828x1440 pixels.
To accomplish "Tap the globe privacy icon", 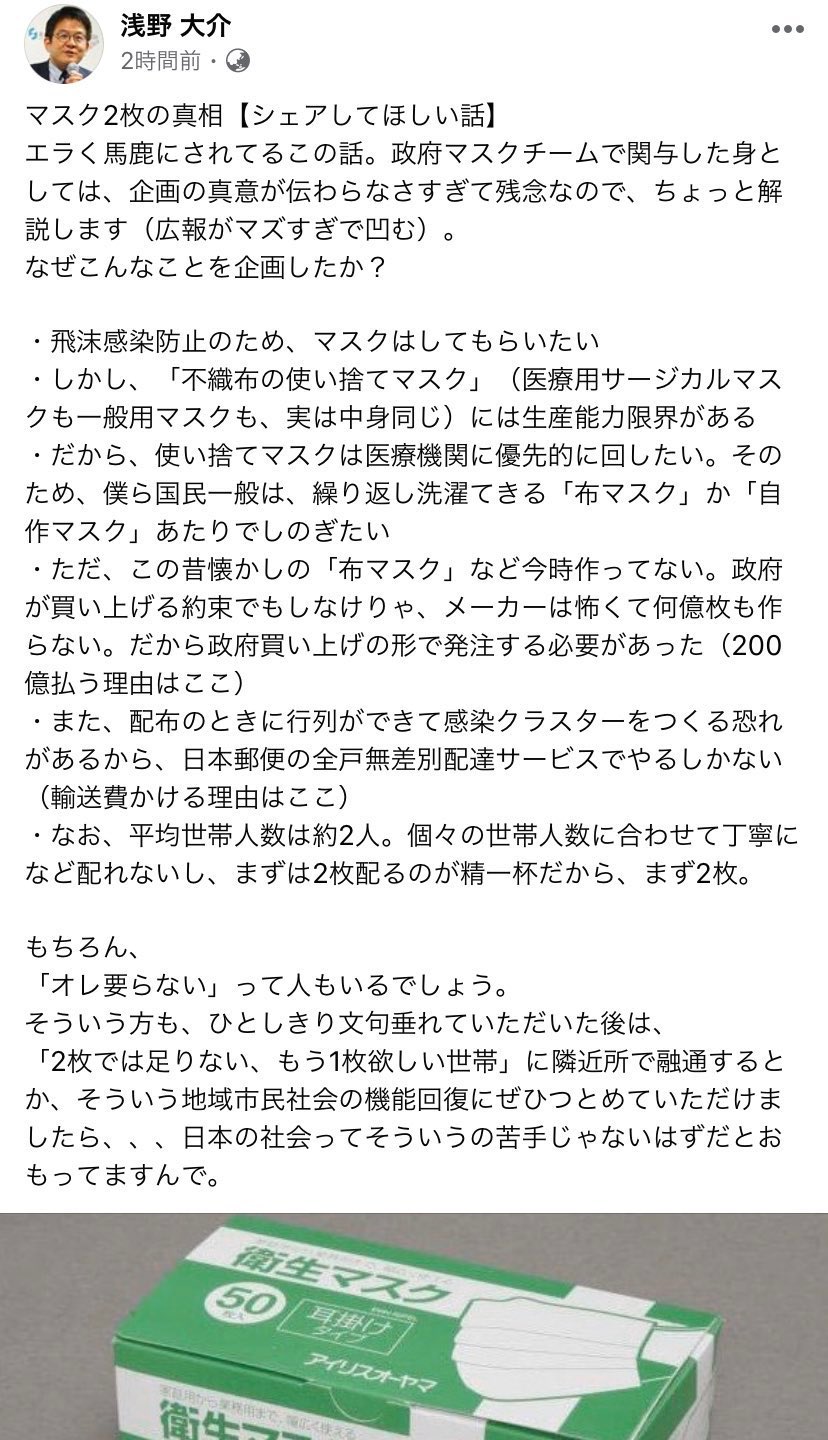I will coord(238,62).
